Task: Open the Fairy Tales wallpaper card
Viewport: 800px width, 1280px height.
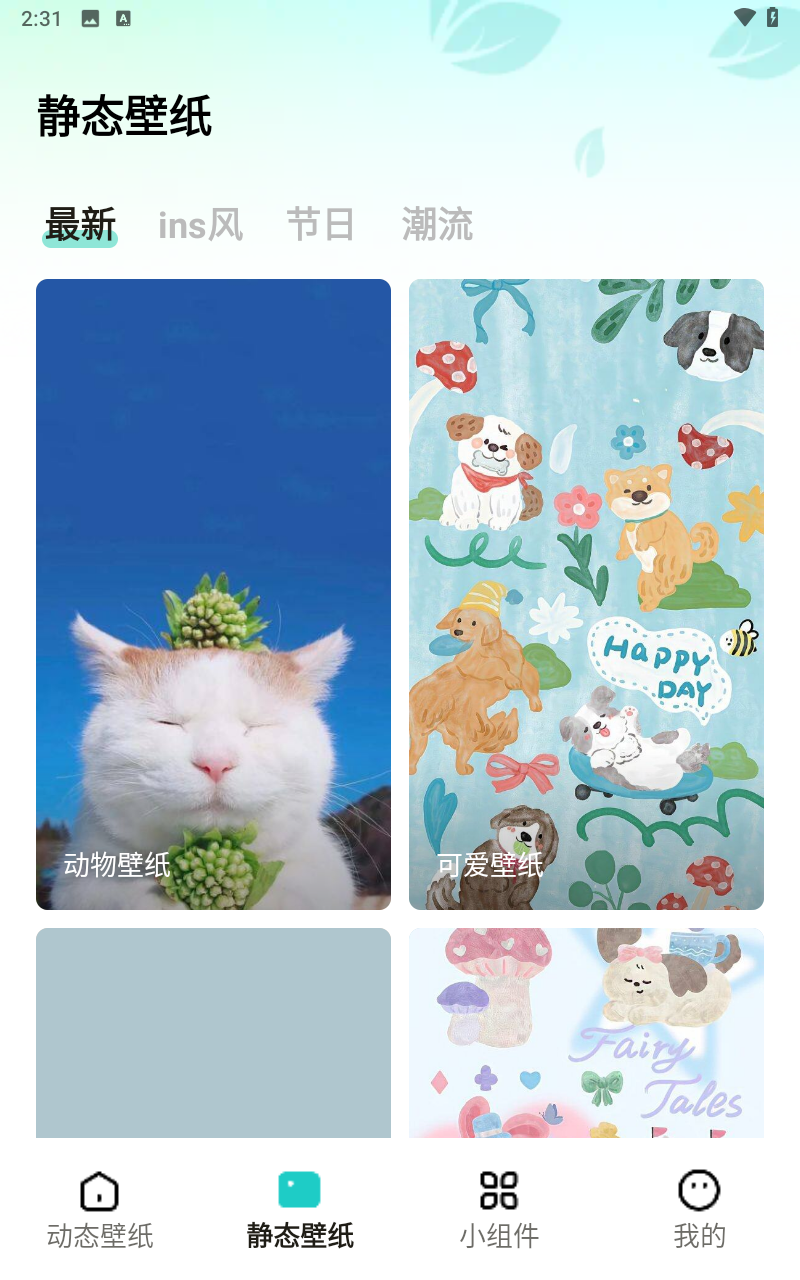Action: tap(586, 1035)
